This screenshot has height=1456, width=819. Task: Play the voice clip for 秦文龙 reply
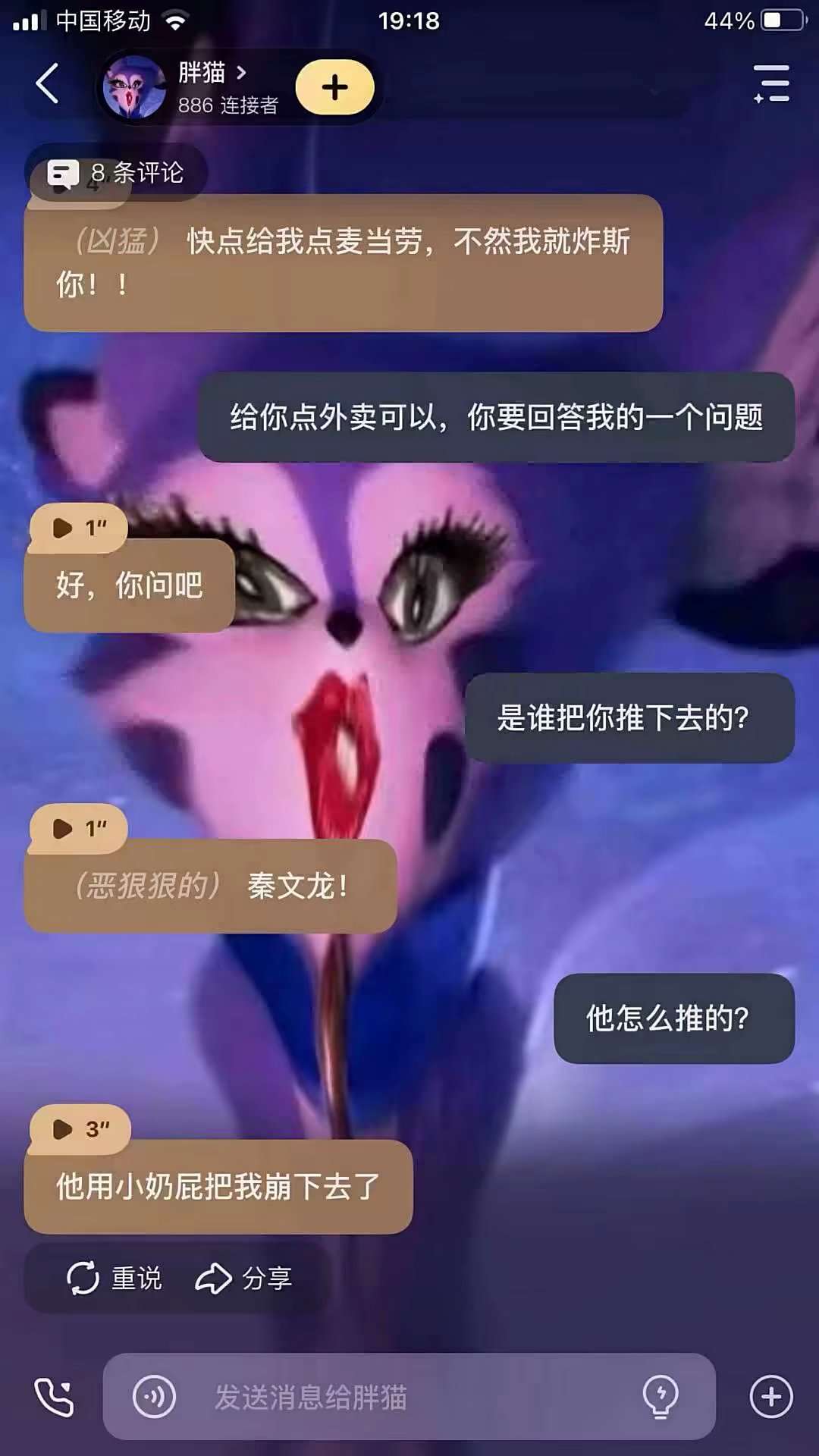point(77,828)
